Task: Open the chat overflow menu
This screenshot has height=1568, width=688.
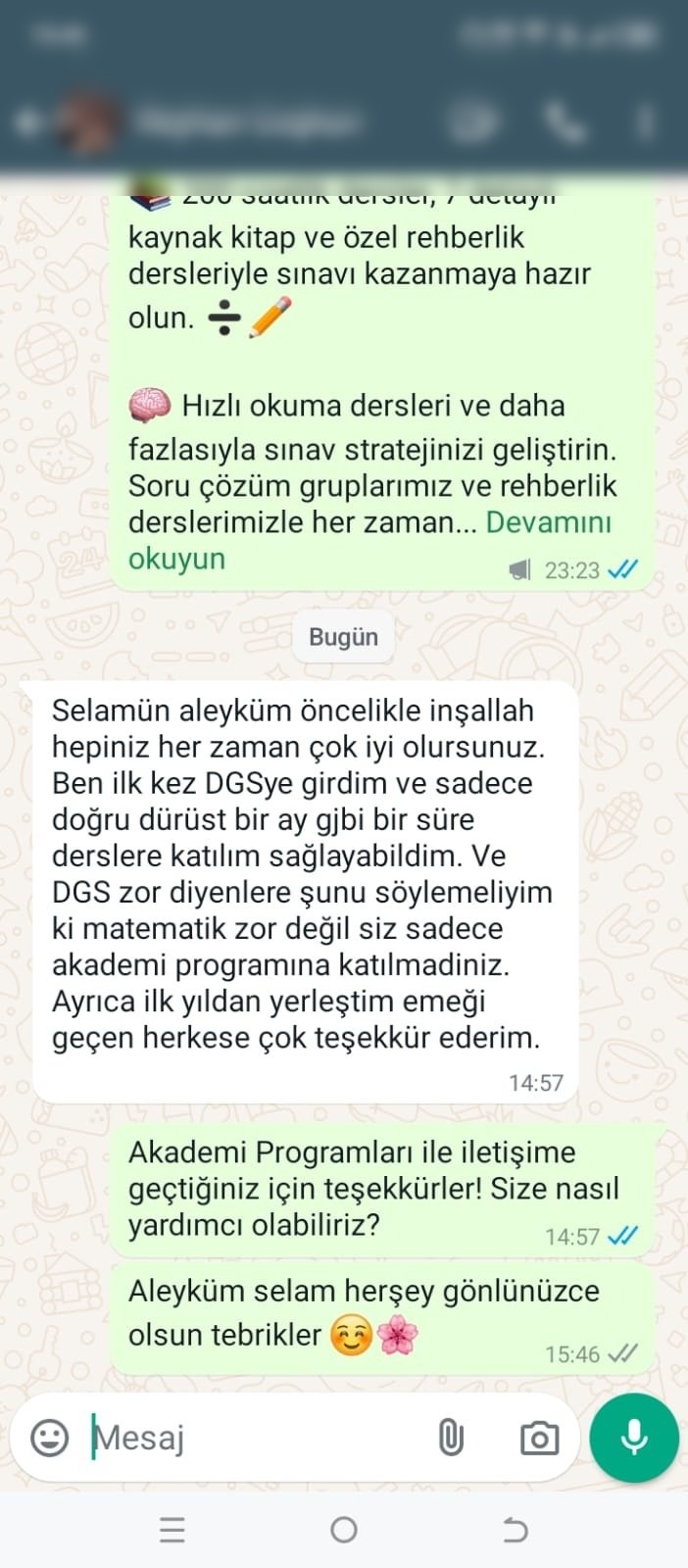Action: pyautogui.click(x=645, y=122)
